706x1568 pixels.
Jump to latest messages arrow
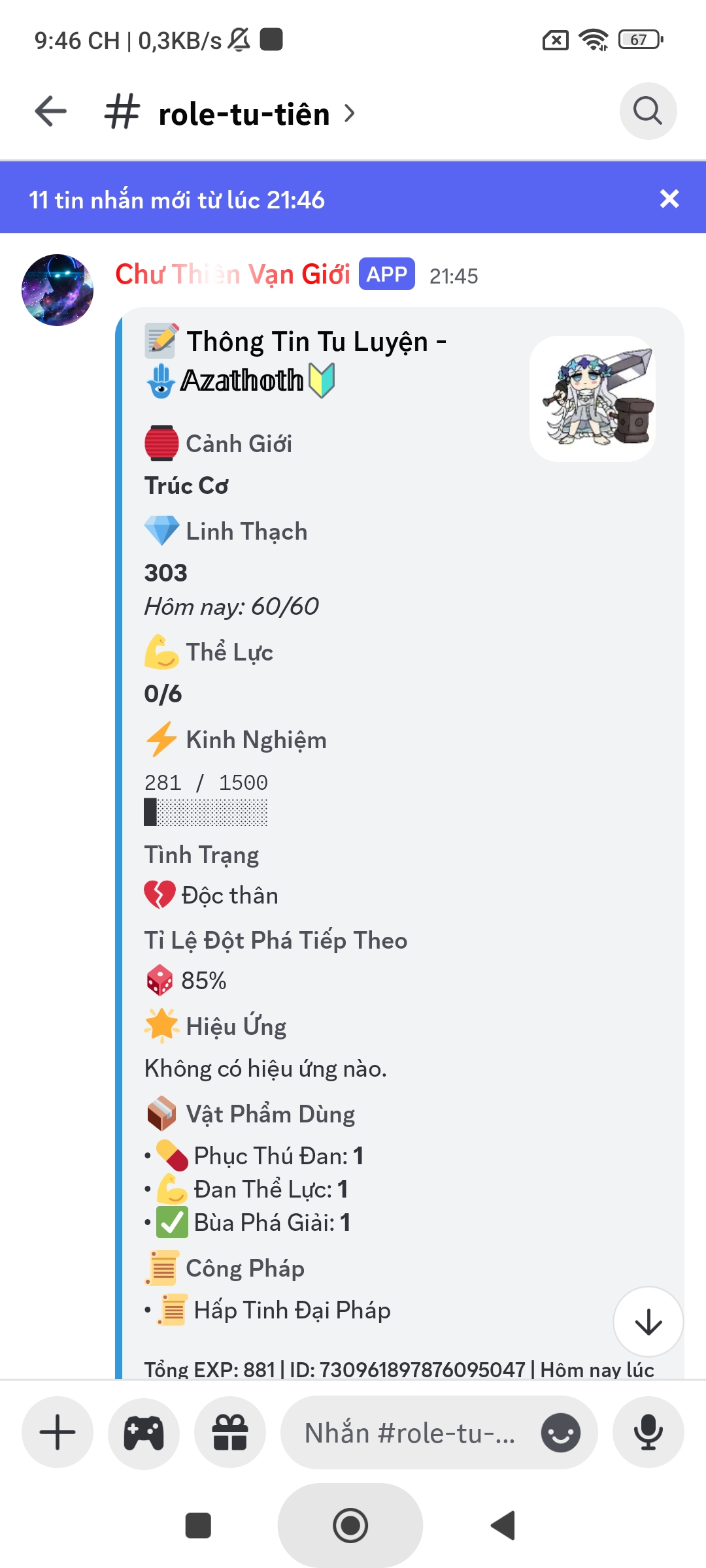point(648,1322)
